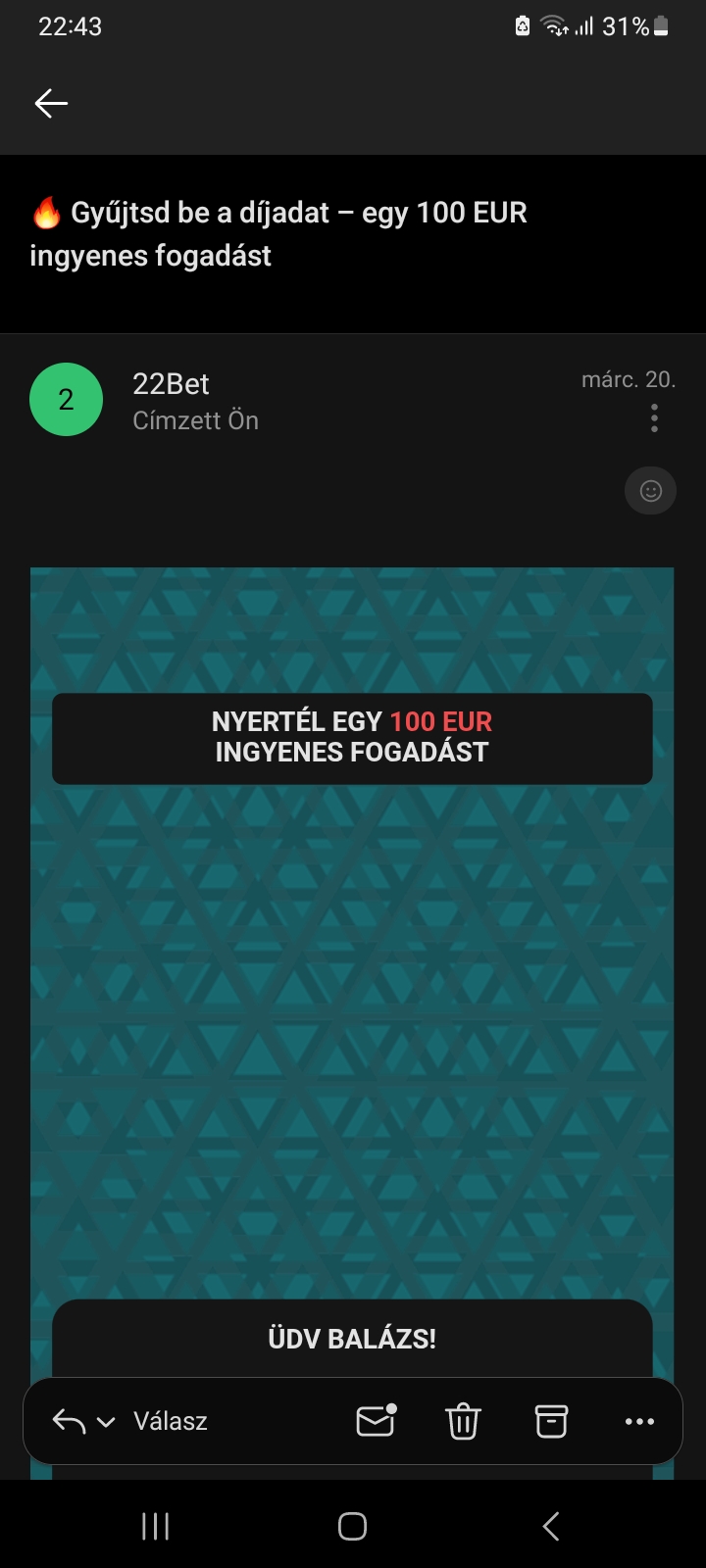Delete this email
The width and height of the screenshot is (706, 1568).
point(463,1421)
